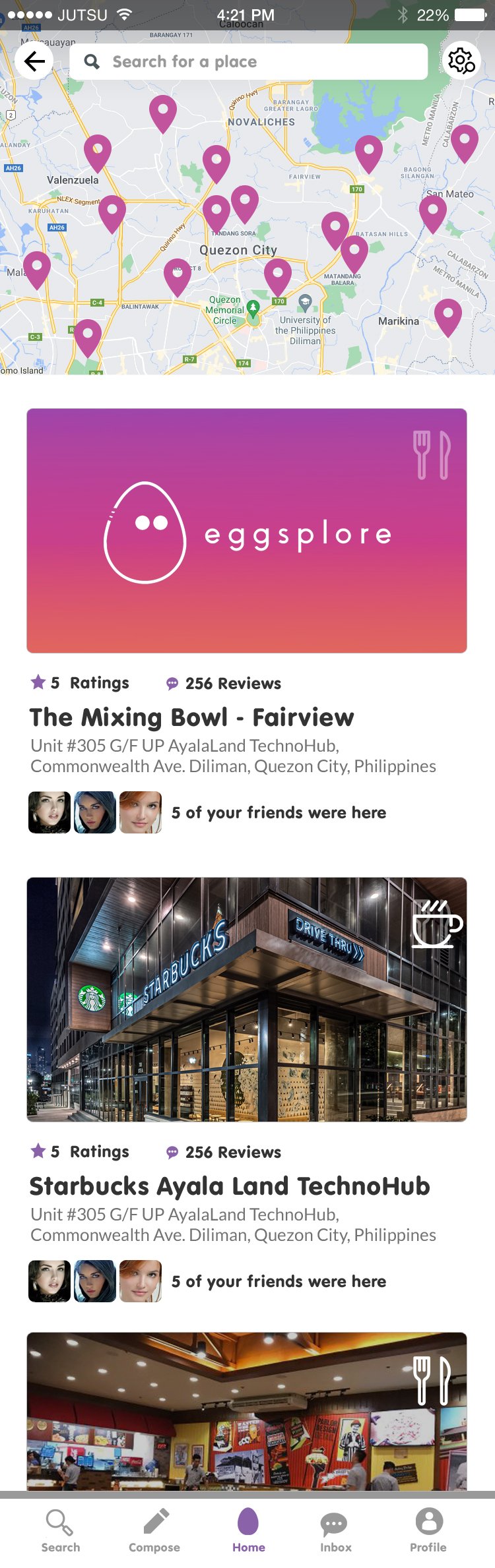
Task: Switch to the Compose tab
Action: (x=154, y=1531)
